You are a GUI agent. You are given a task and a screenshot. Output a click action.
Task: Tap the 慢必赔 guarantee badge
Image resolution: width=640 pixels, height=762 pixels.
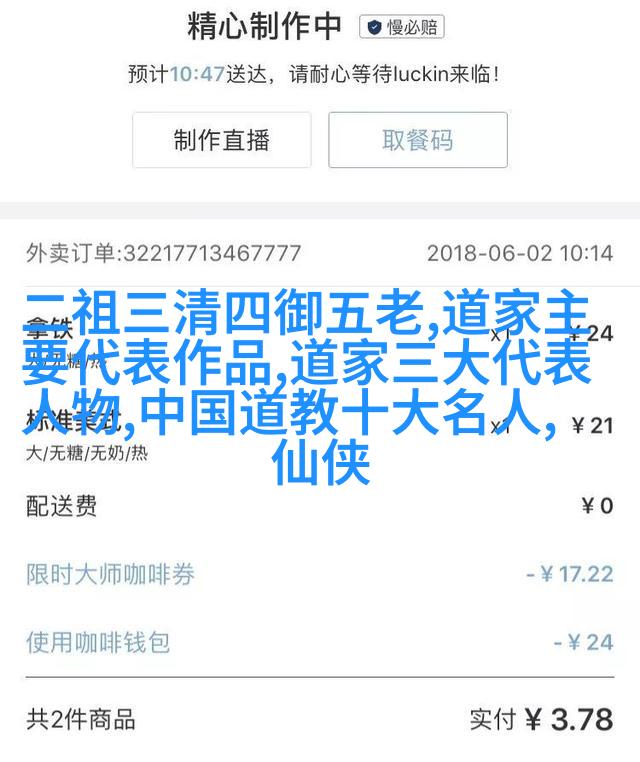[405, 28]
